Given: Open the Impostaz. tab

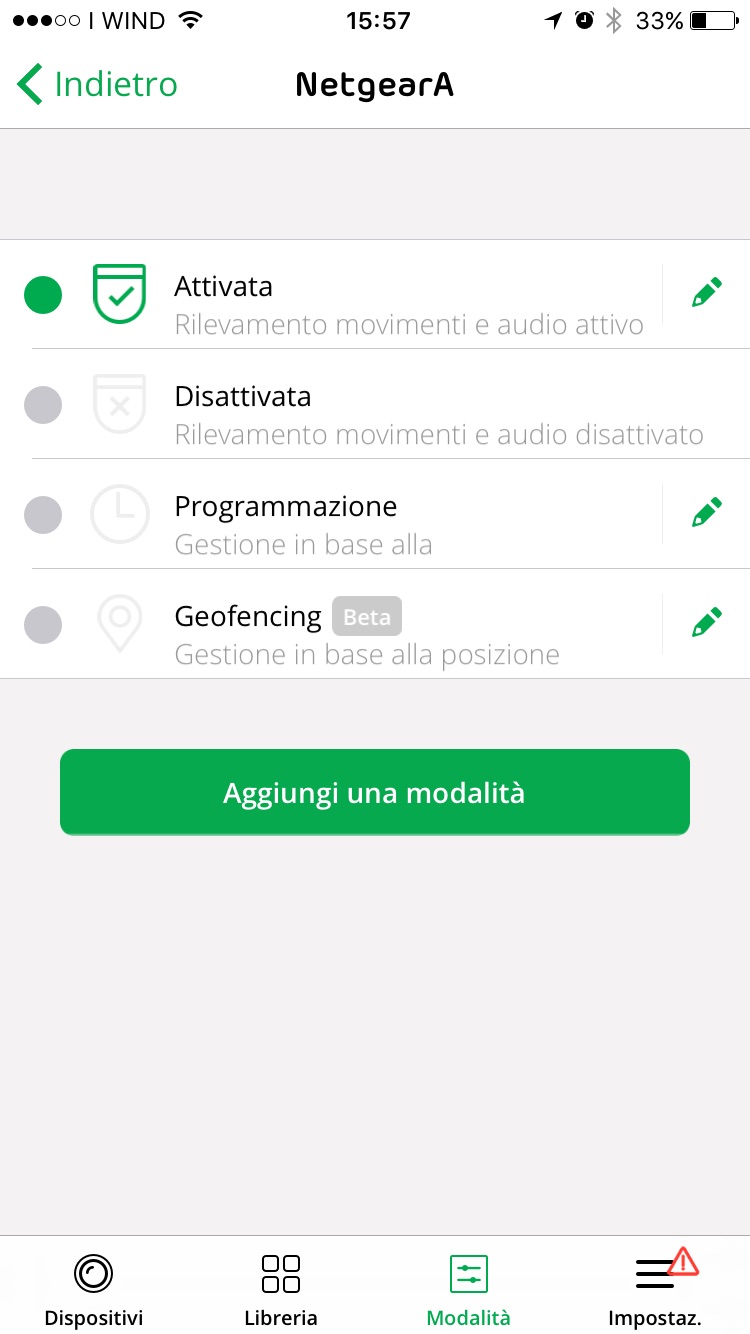Looking at the screenshot, I should point(656,1290).
